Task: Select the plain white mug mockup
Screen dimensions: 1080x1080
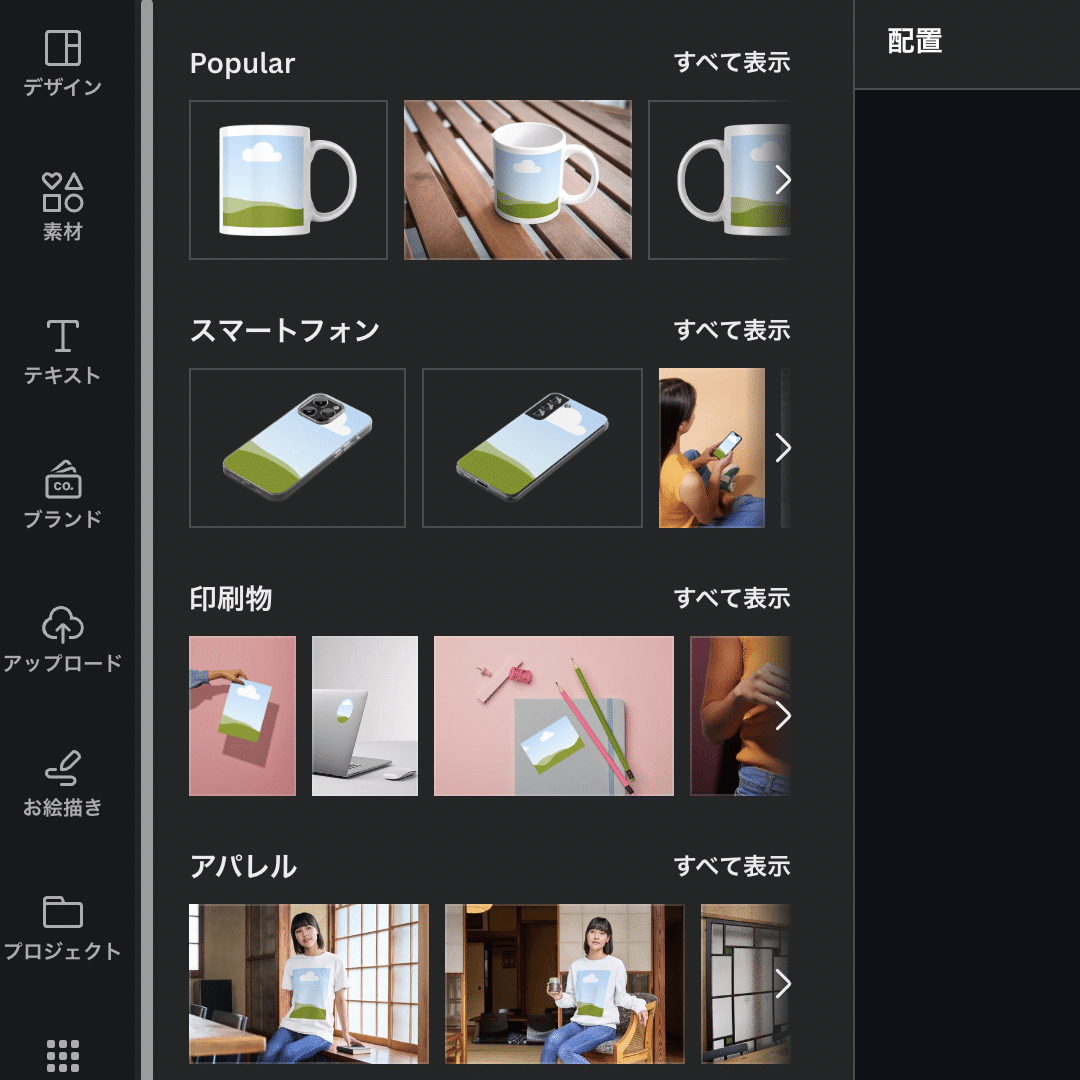Action: [288, 180]
